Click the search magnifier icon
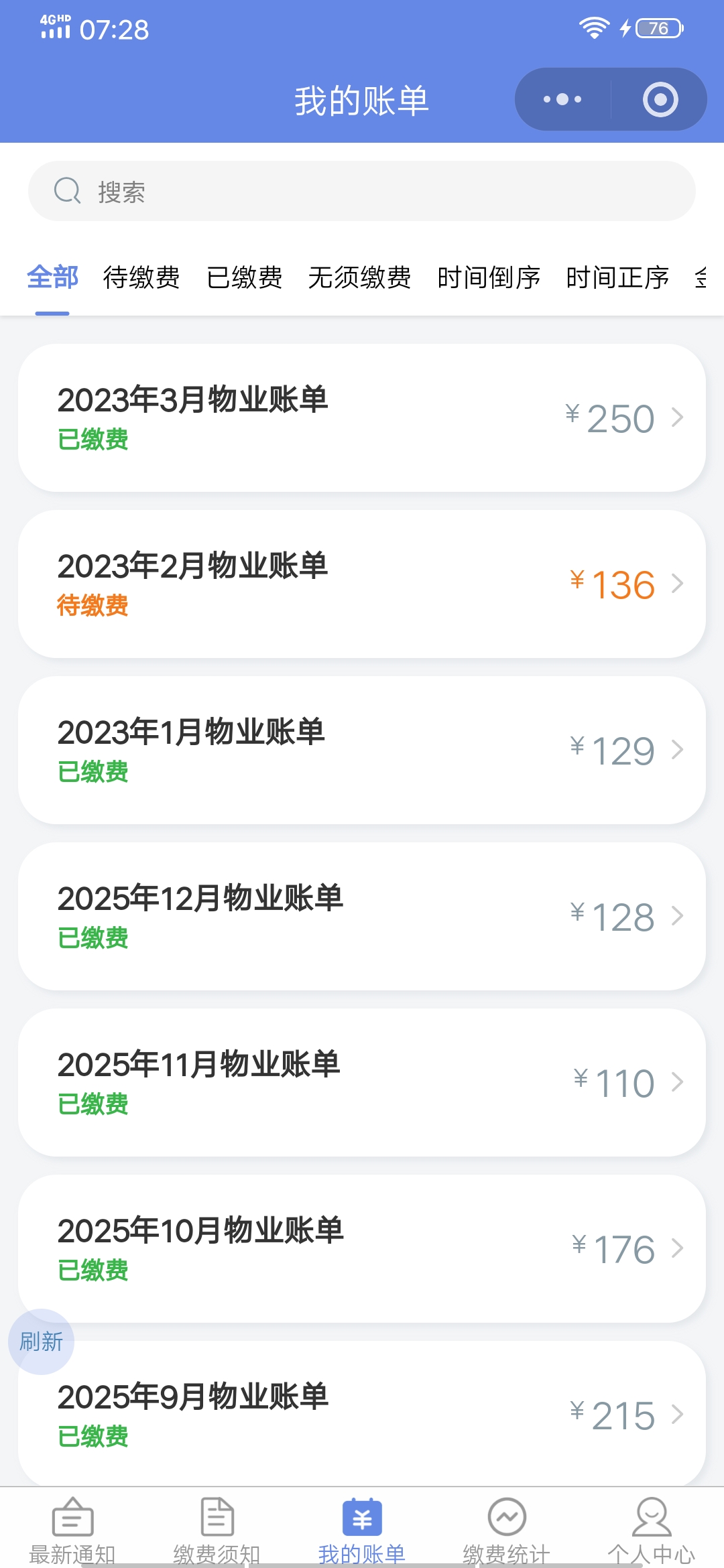The height and width of the screenshot is (1568, 724). (67, 191)
